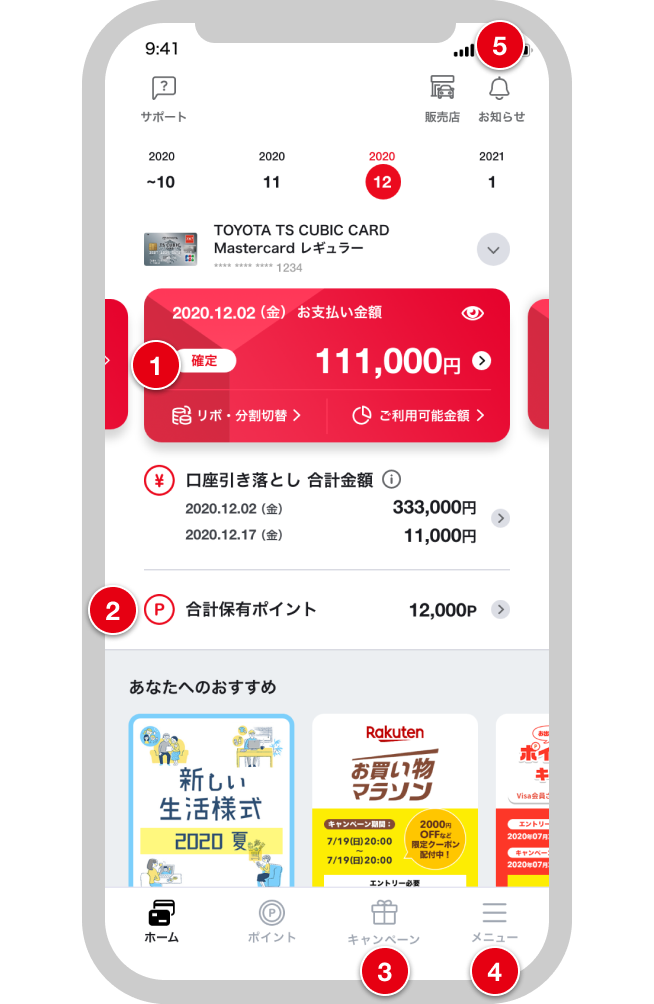This screenshot has width=654, height=1004.
Task: Open the お知らせ notifications bell
Action: [500, 98]
